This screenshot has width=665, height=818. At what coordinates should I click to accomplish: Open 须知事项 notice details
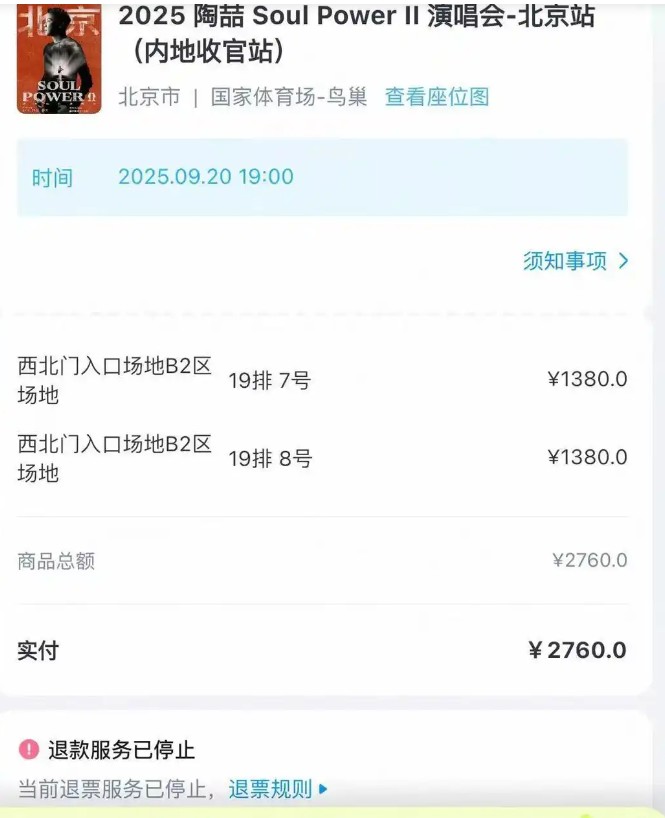pyautogui.click(x=575, y=261)
